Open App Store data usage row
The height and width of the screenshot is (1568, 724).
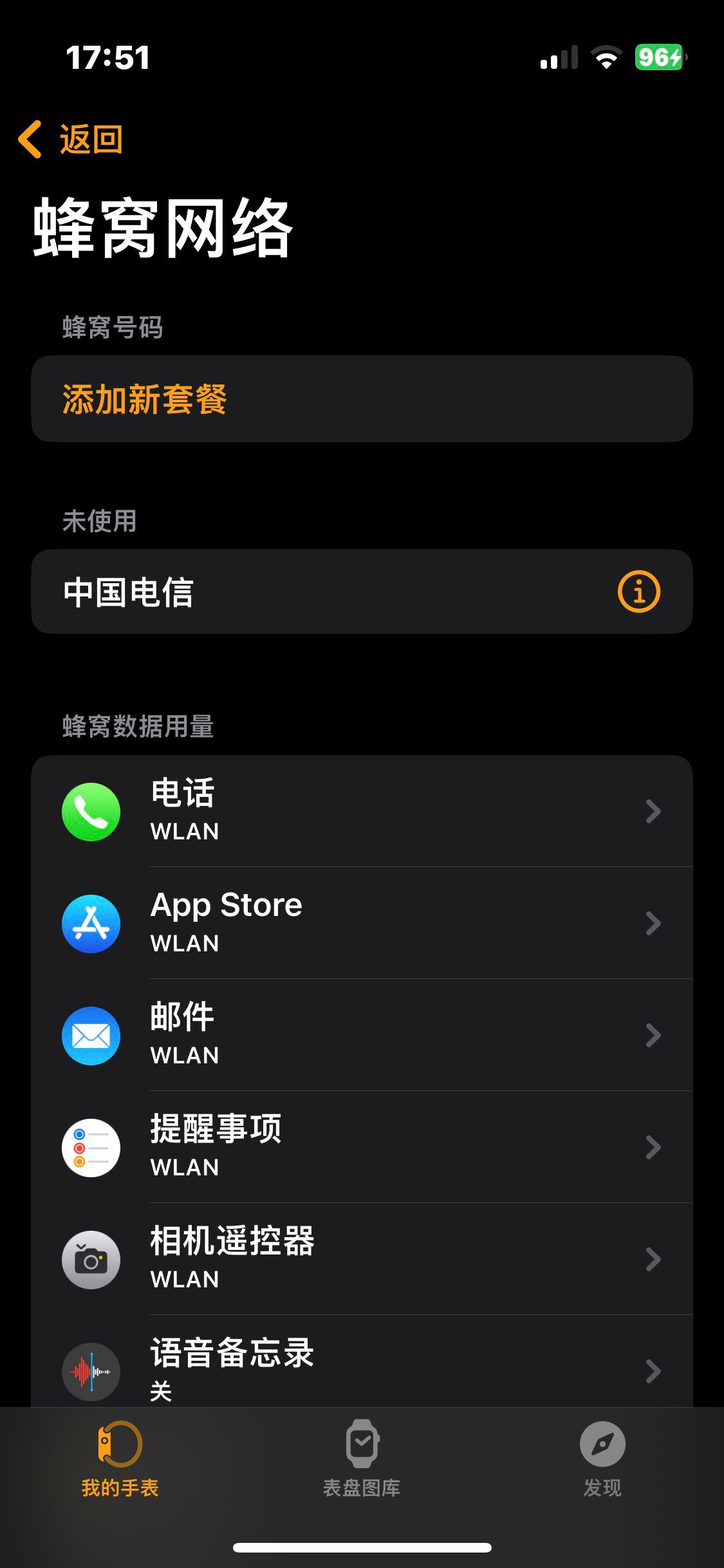[362, 923]
